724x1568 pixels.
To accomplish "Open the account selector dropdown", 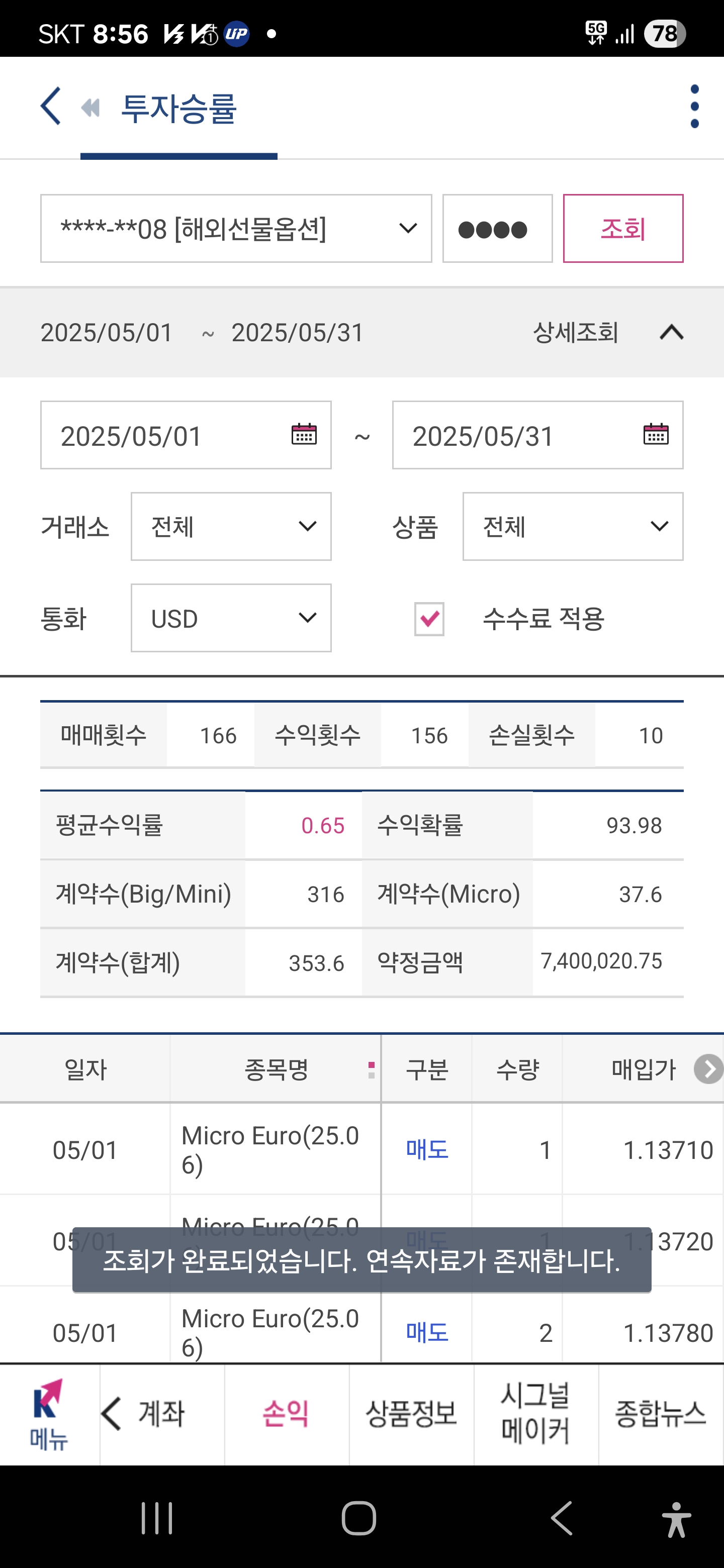I will coord(236,229).
